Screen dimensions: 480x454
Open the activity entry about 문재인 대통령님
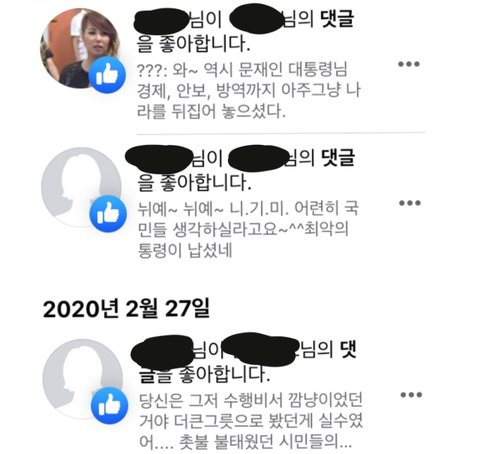(233, 65)
